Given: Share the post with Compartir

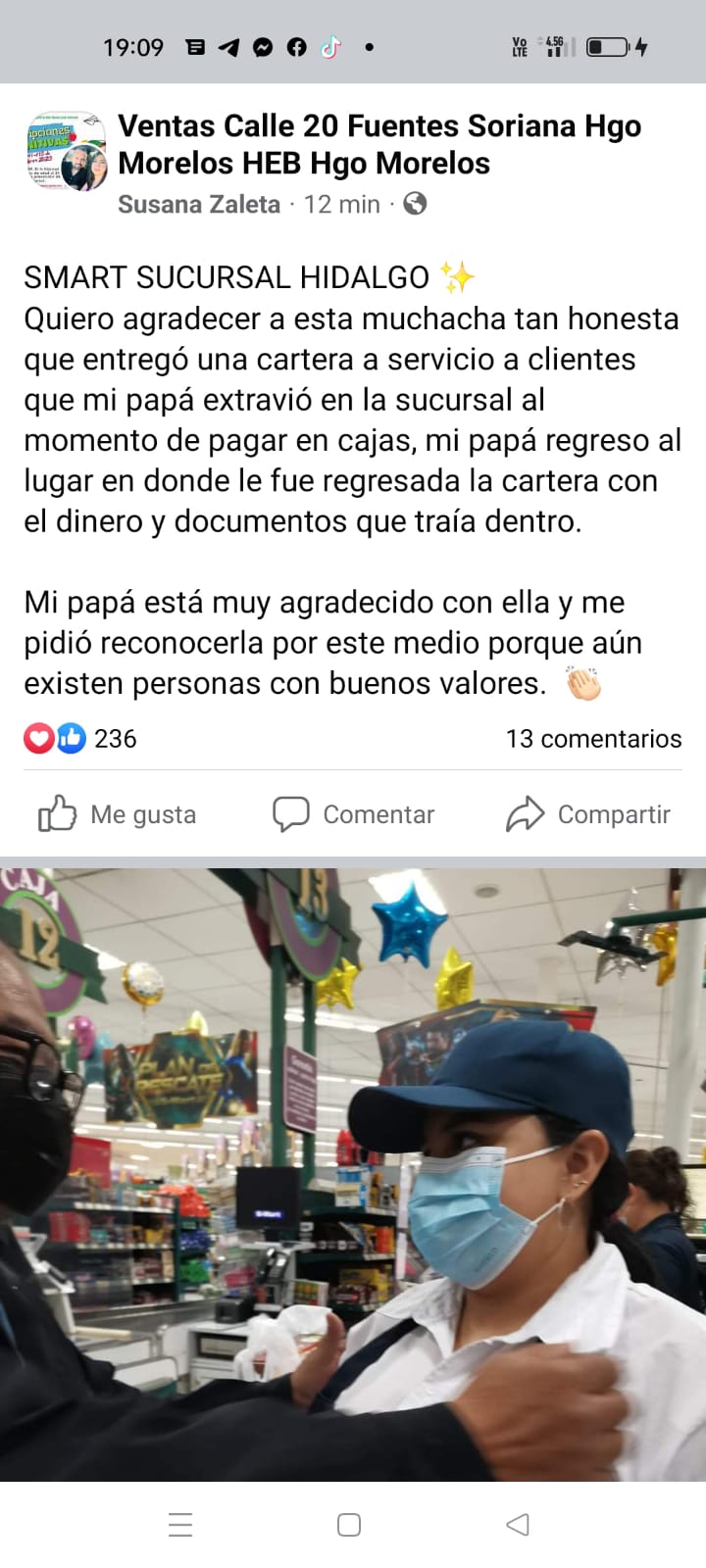Looking at the screenshot, I should pos(588,814).
